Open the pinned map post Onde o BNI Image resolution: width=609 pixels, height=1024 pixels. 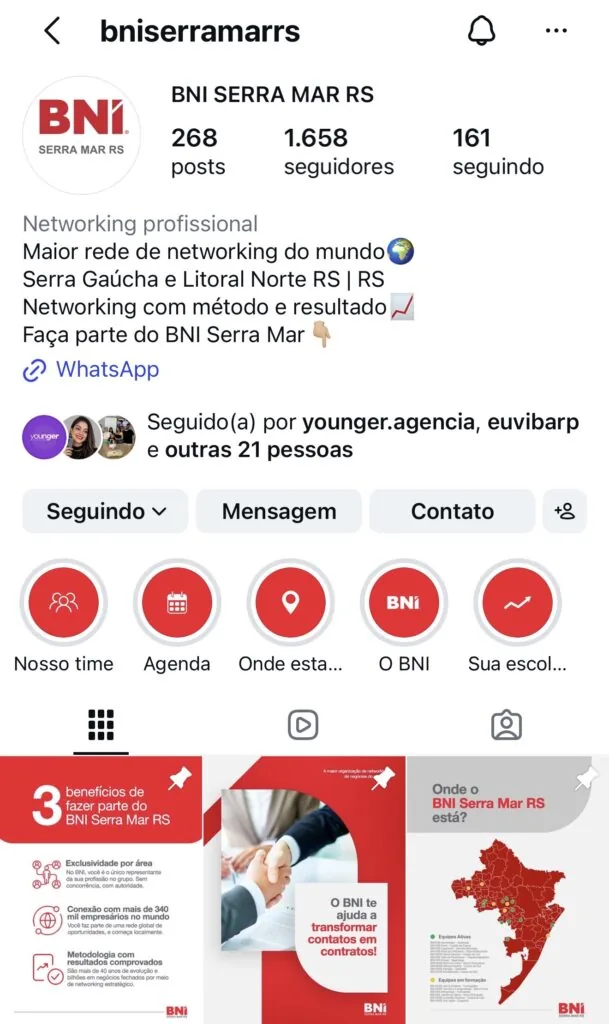coord(508,890)
